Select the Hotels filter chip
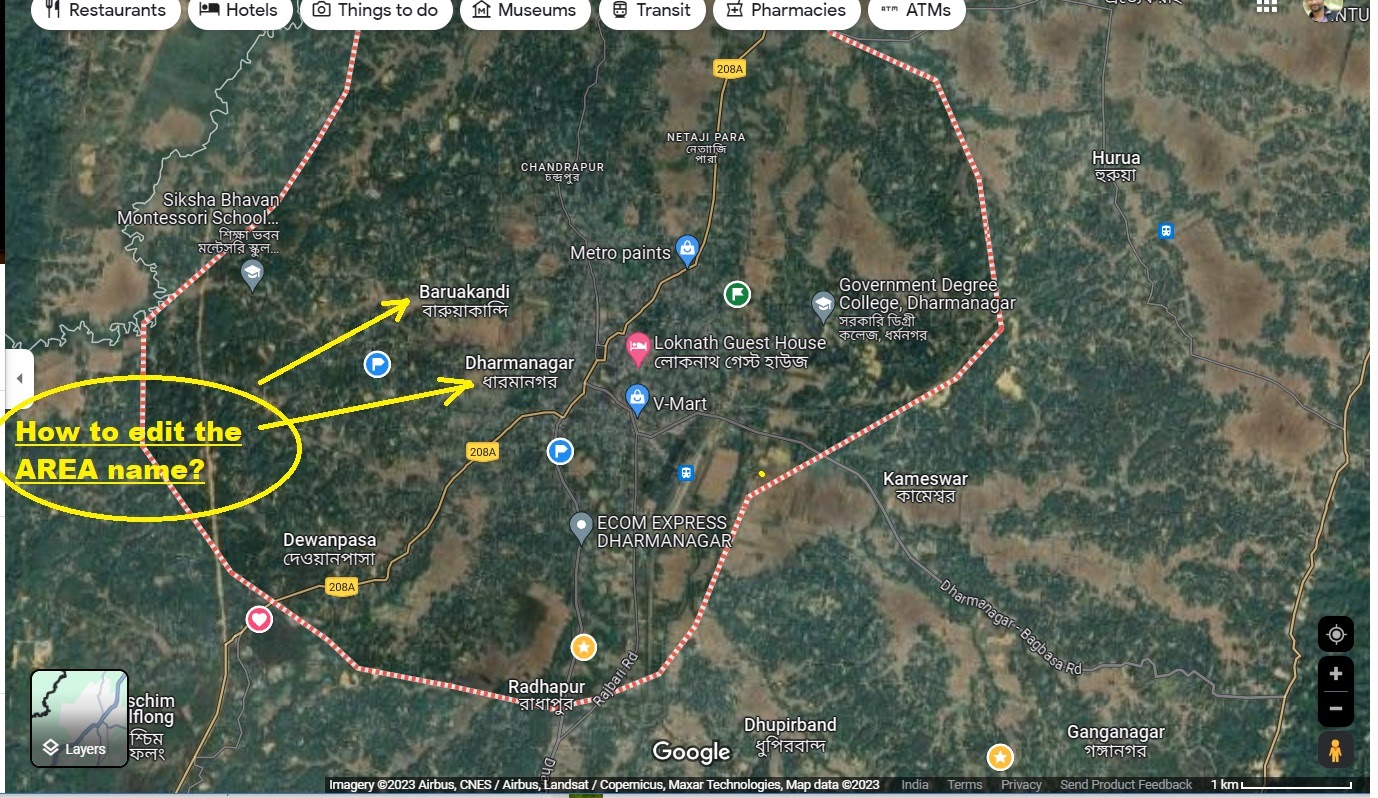 coord(239,11)
